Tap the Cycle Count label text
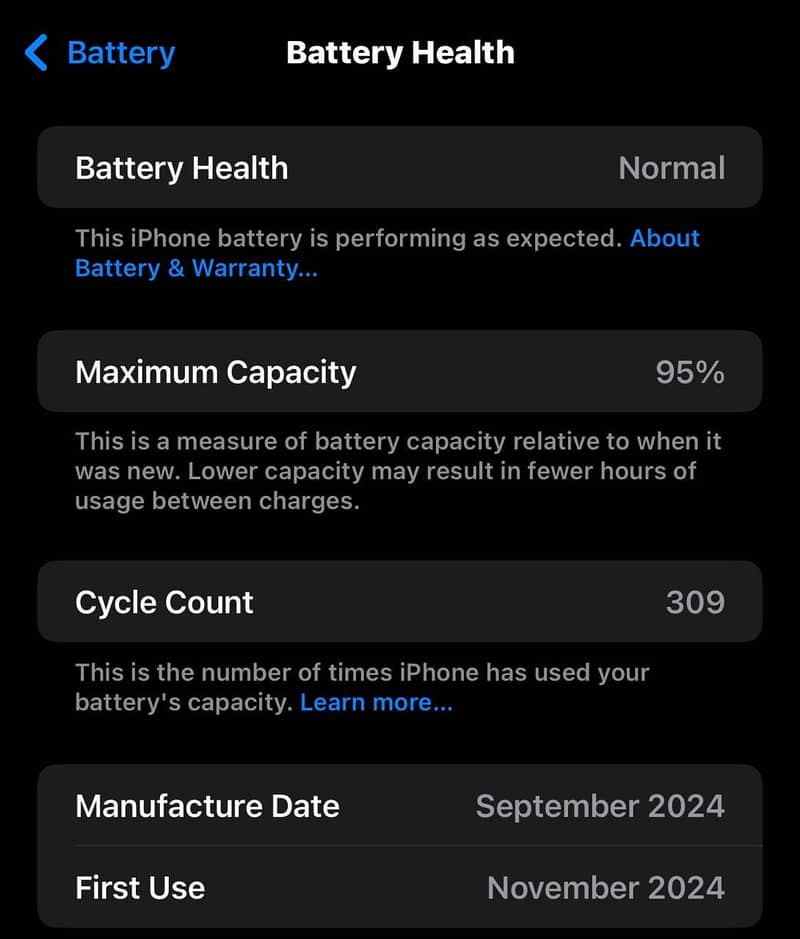This screenshot has width=800, height=939. click(x=163, y=602)
